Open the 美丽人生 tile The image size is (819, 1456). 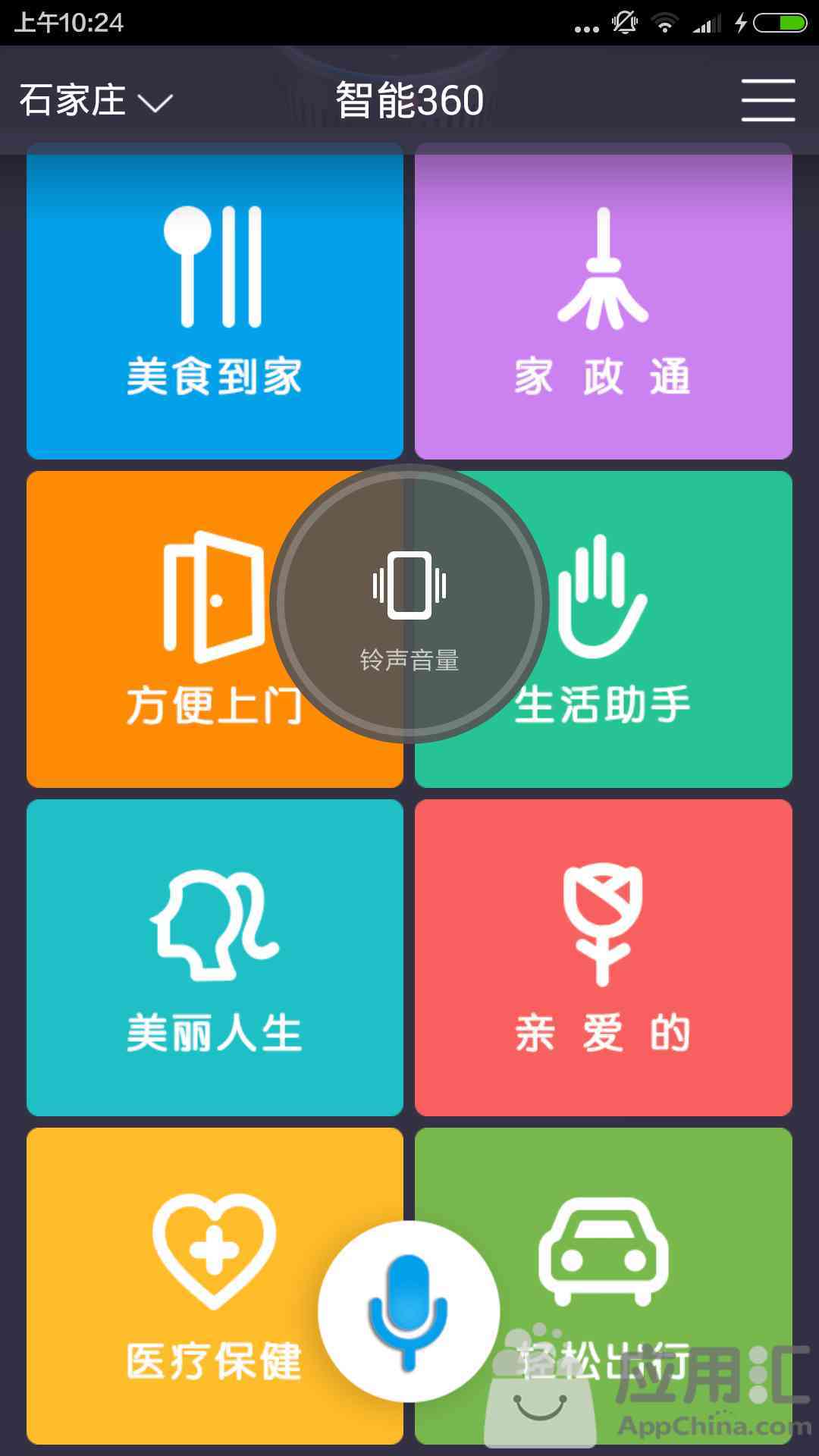coord(215,958)
